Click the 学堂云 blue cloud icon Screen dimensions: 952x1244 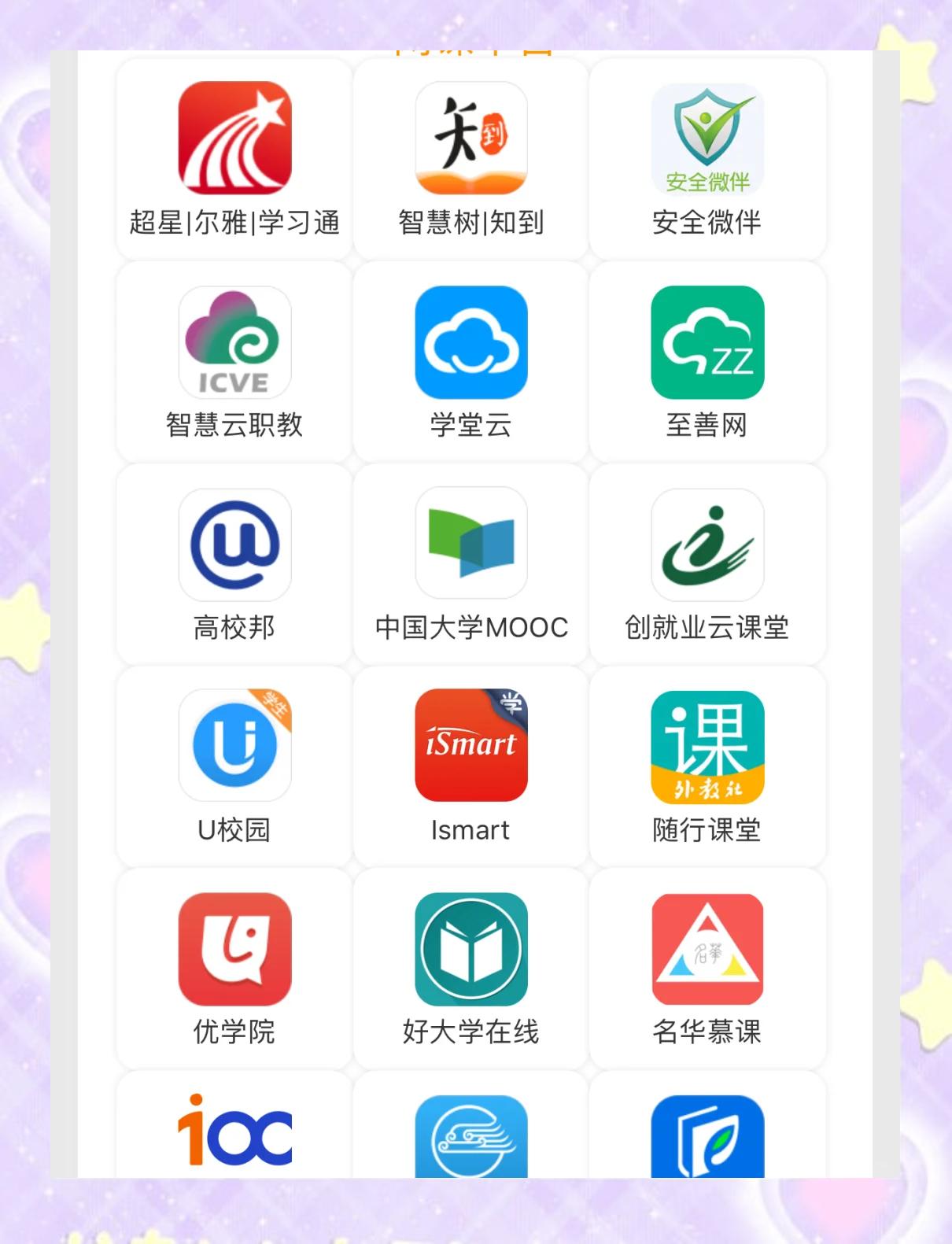[x=470, y=343]
